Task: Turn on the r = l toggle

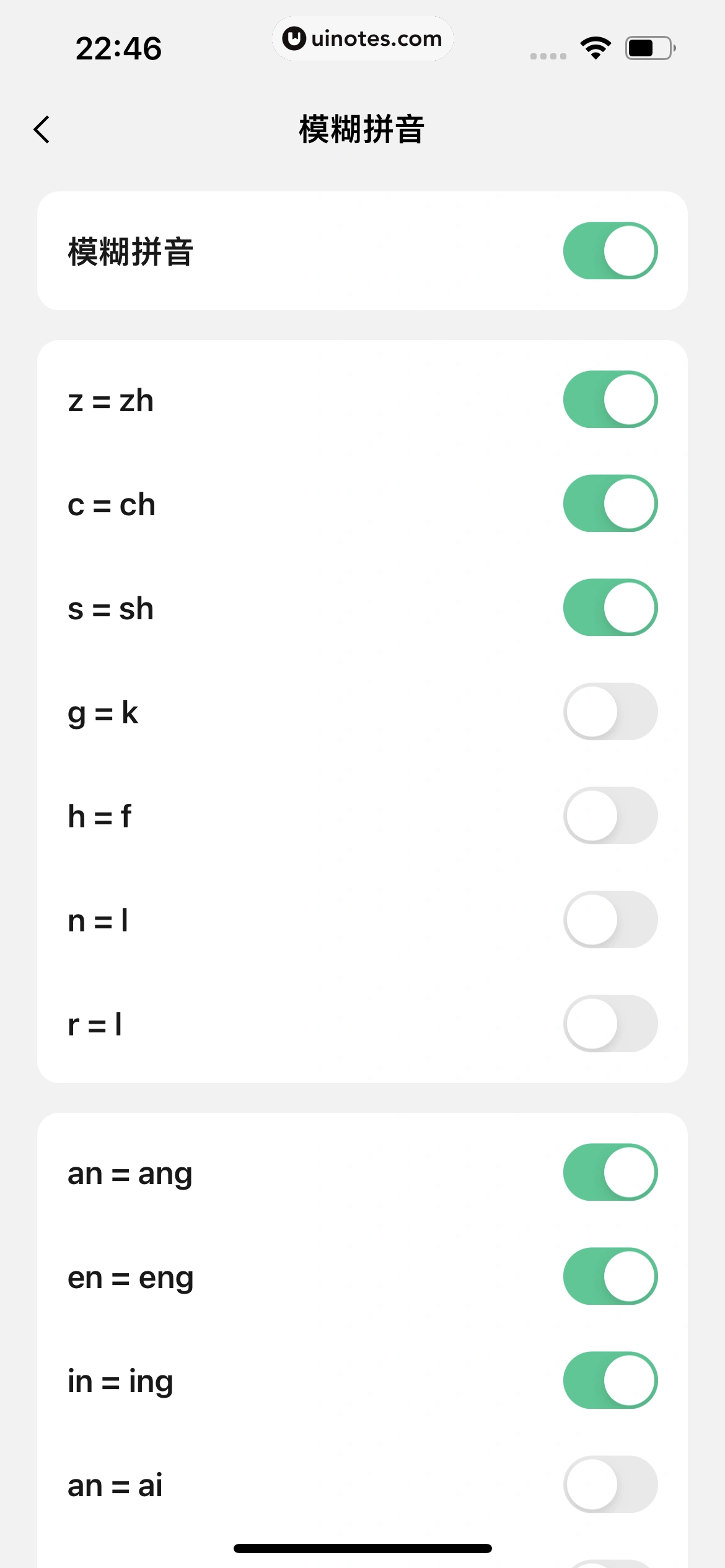Action: 610,1024
